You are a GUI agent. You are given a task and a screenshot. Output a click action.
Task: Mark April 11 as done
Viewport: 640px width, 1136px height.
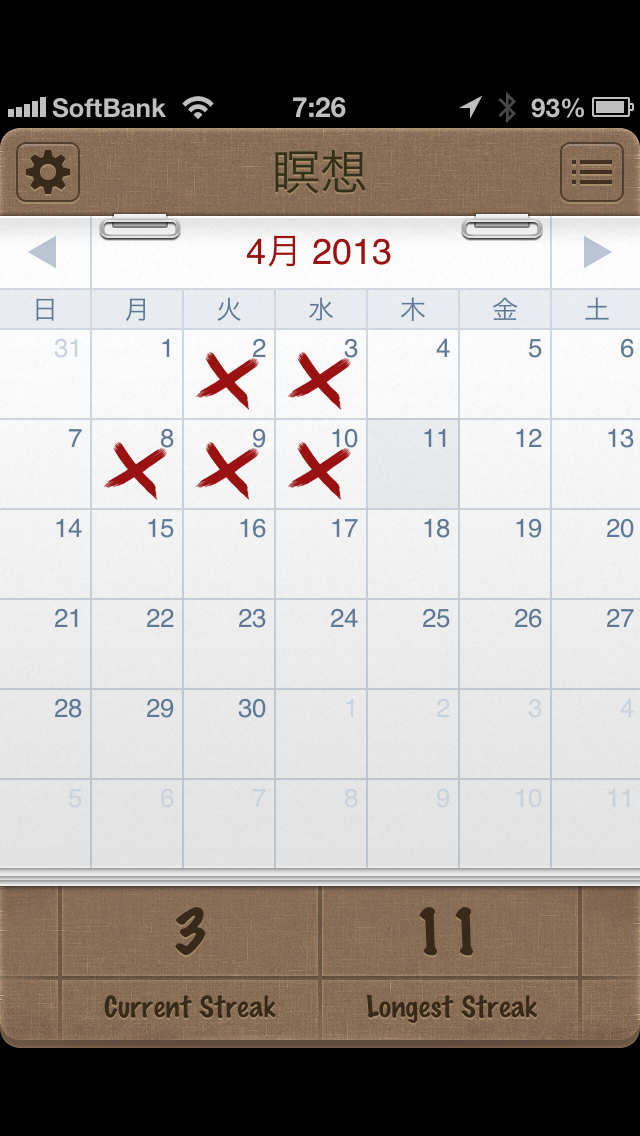413,465
